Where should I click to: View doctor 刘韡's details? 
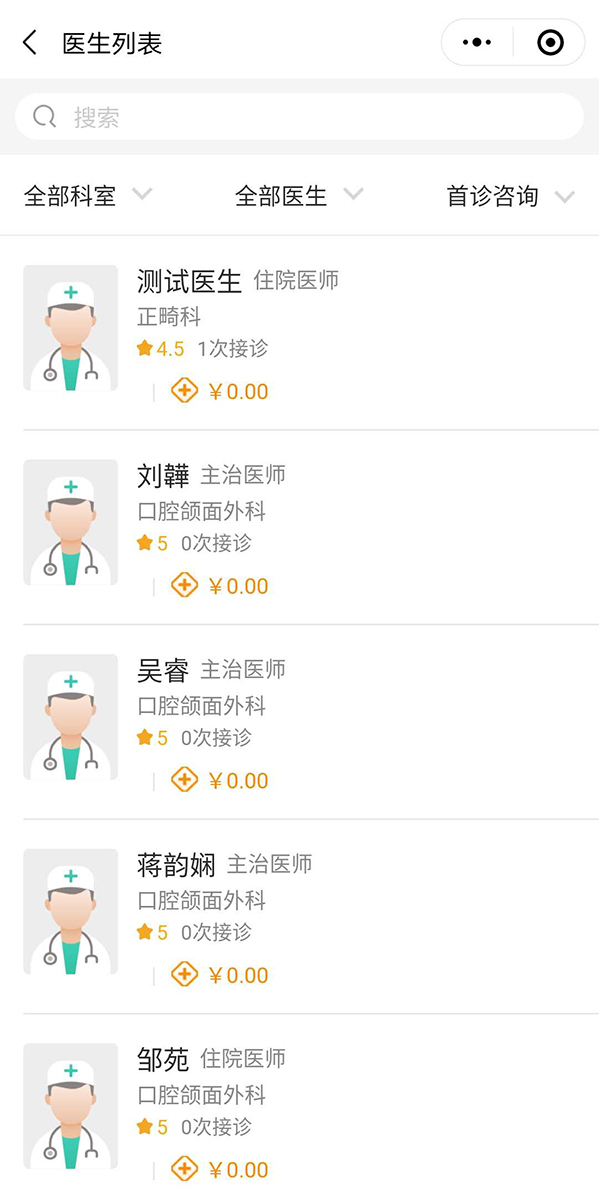[x=163, y=476]
